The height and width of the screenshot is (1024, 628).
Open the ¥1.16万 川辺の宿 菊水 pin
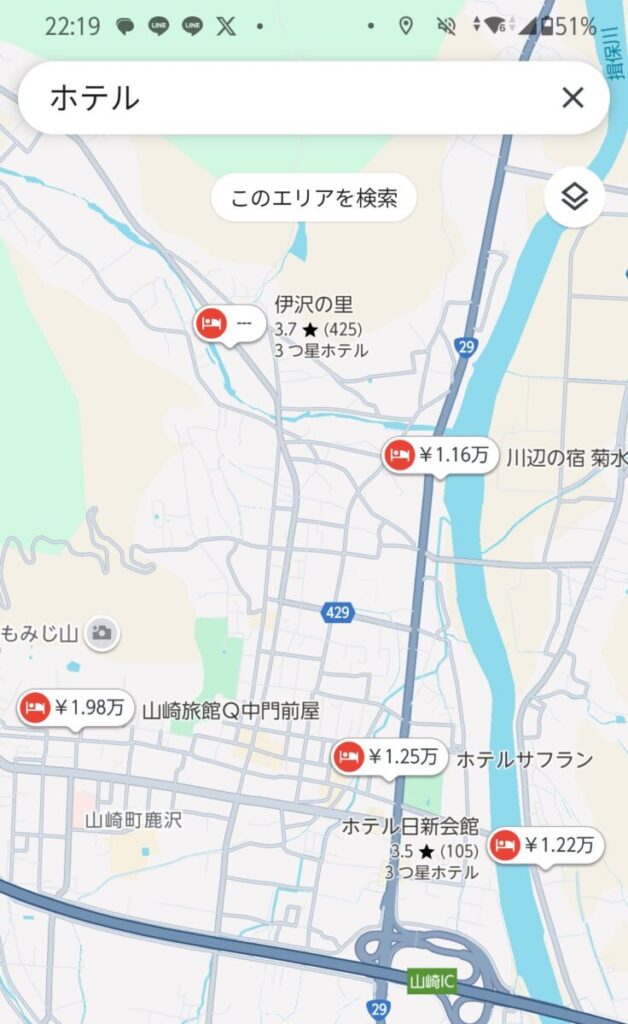click(441, 455)
